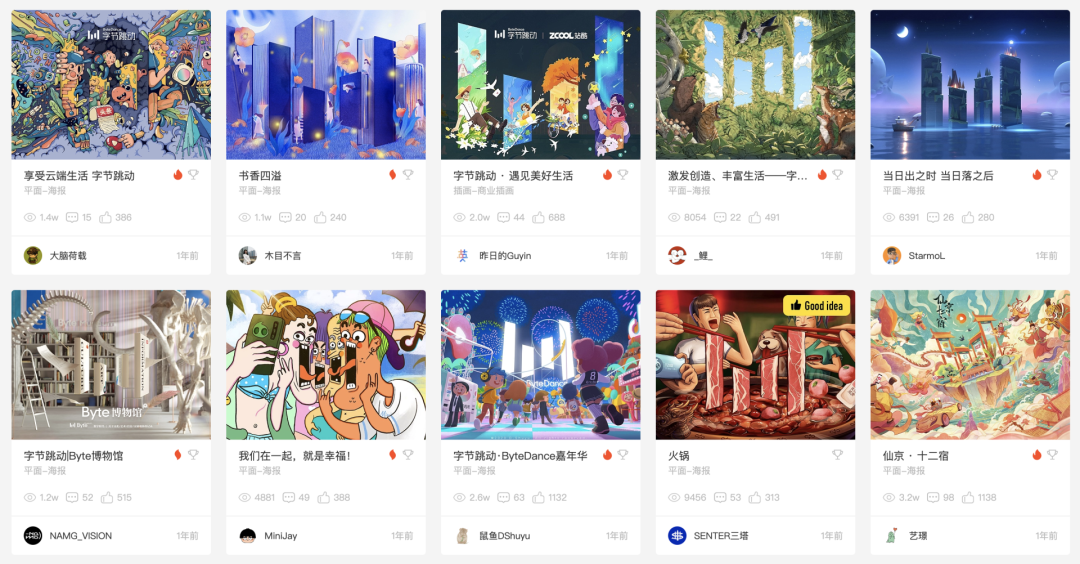The height and width of the screenshot is (564, 1080).
Task: Open the 字节跳动|Byte博物馆 project
Action: [x=110, y=365]
